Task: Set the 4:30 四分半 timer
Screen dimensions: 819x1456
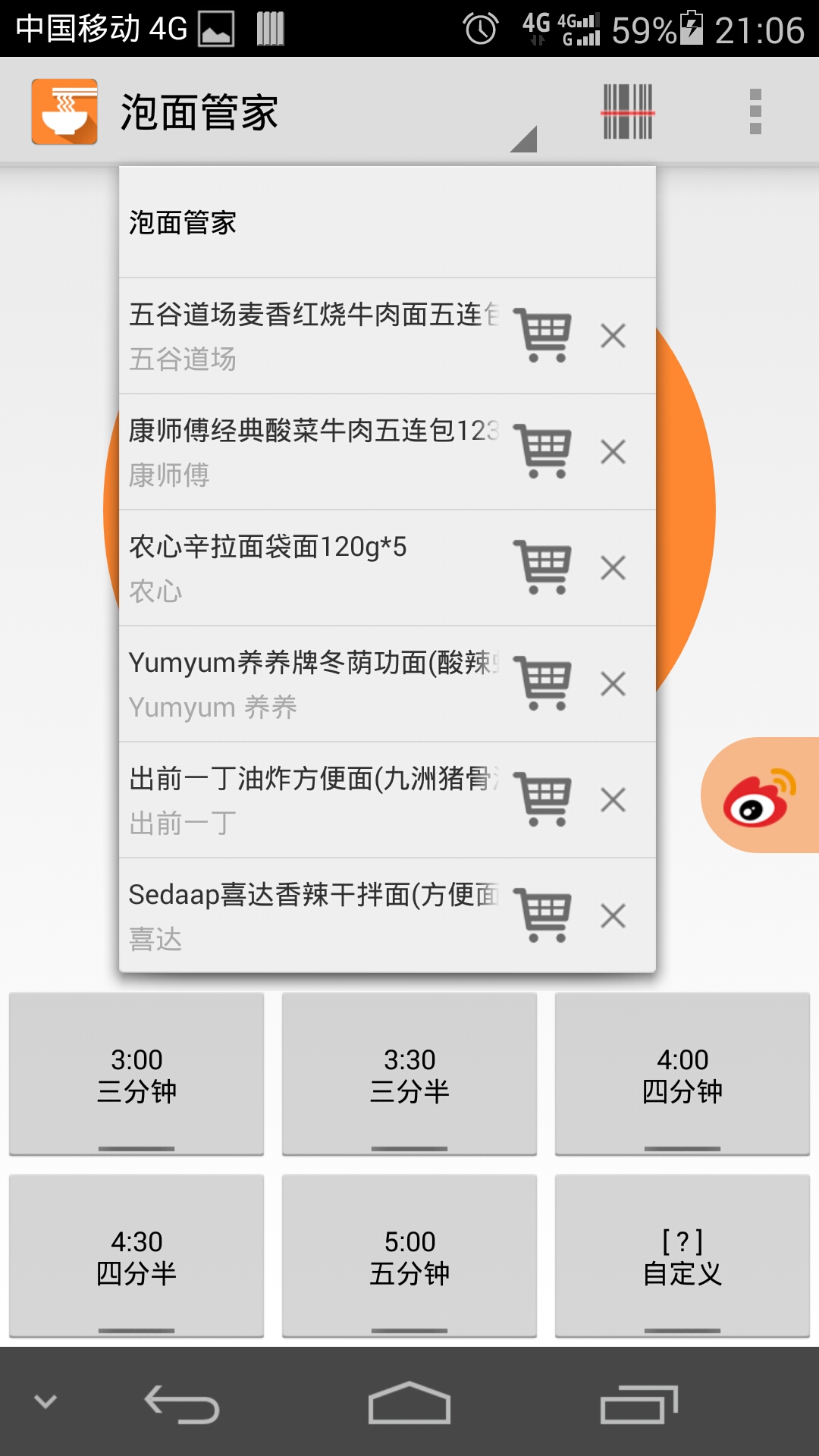Action: (x=136, y=1256)
